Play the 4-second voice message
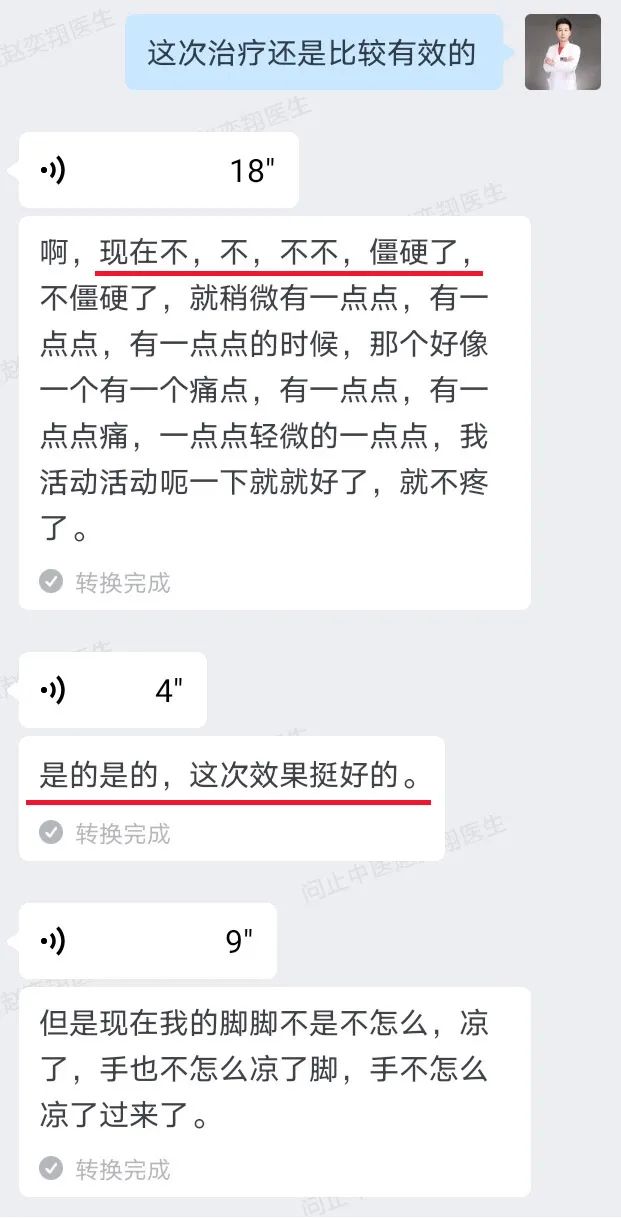Image resolution: width=621 pixels, height=1218 pixels. (x=112, y=690)
